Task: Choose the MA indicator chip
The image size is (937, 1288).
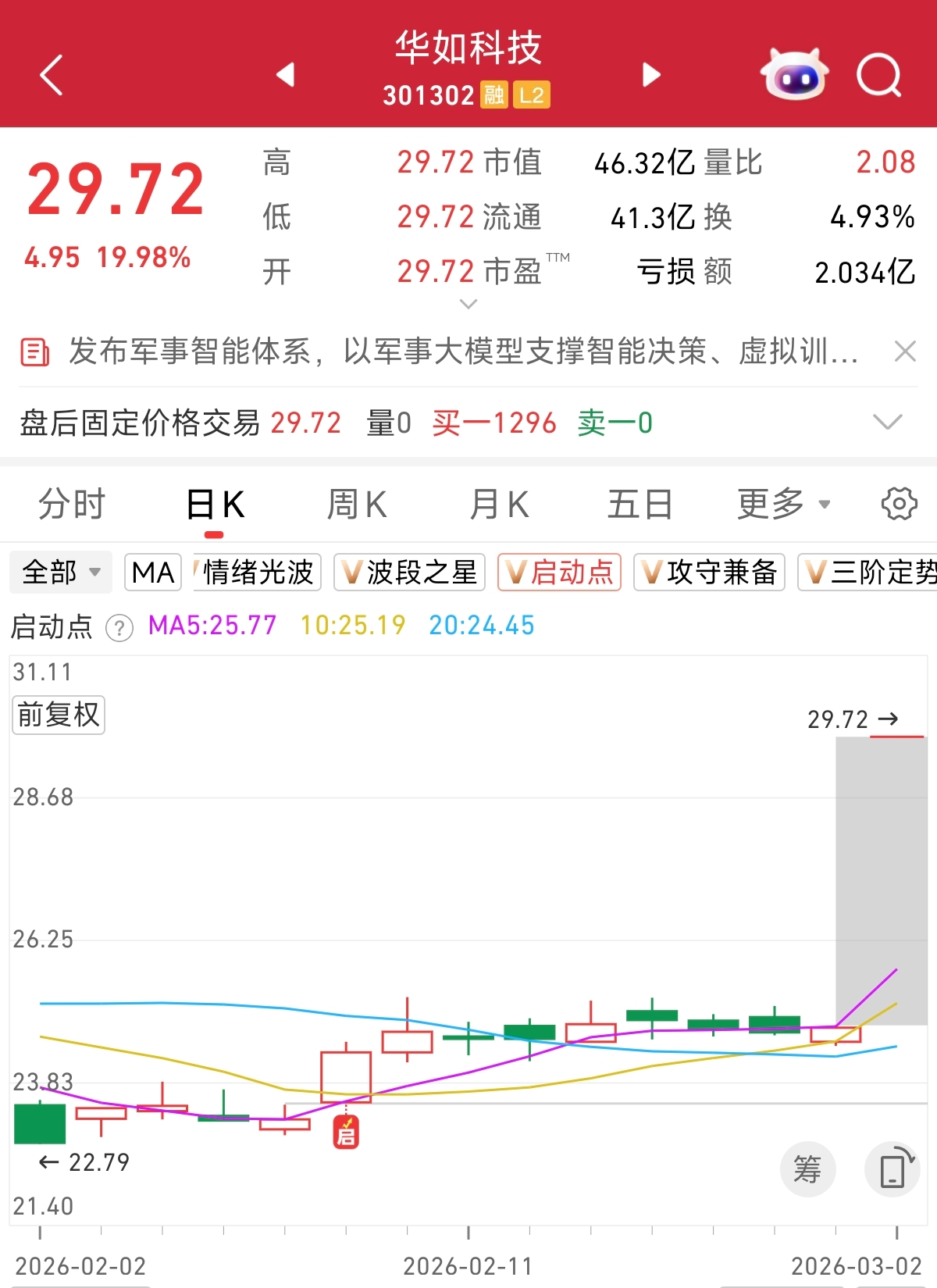Action: (153, 573)
